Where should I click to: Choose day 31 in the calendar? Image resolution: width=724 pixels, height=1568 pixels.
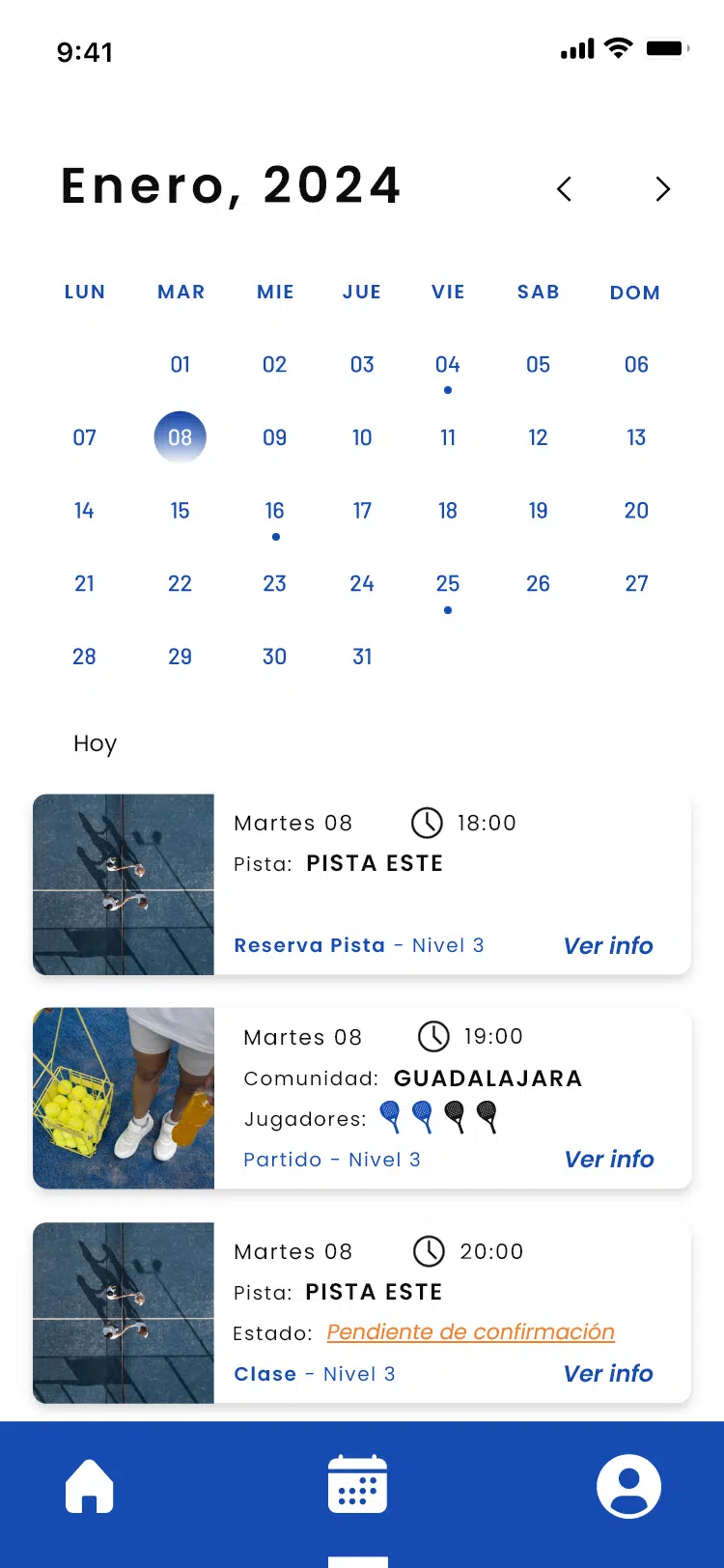(362, 657)
